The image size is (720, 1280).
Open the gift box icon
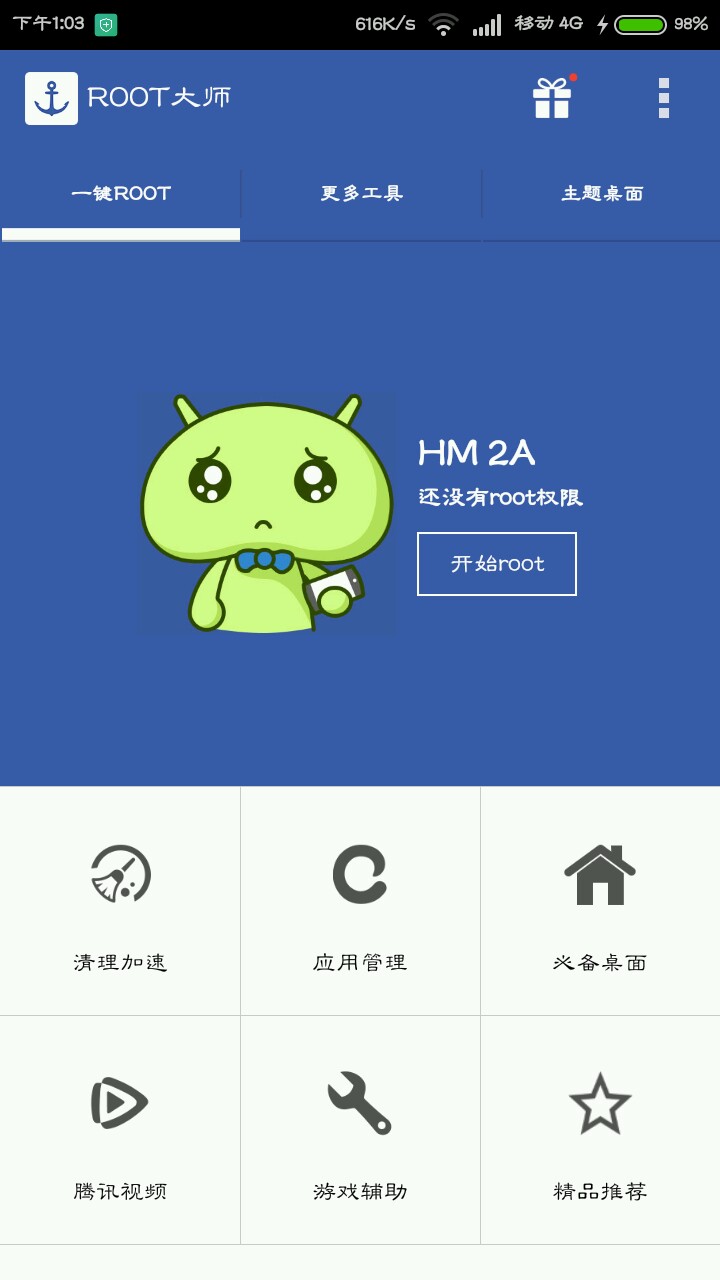(551, 98)
